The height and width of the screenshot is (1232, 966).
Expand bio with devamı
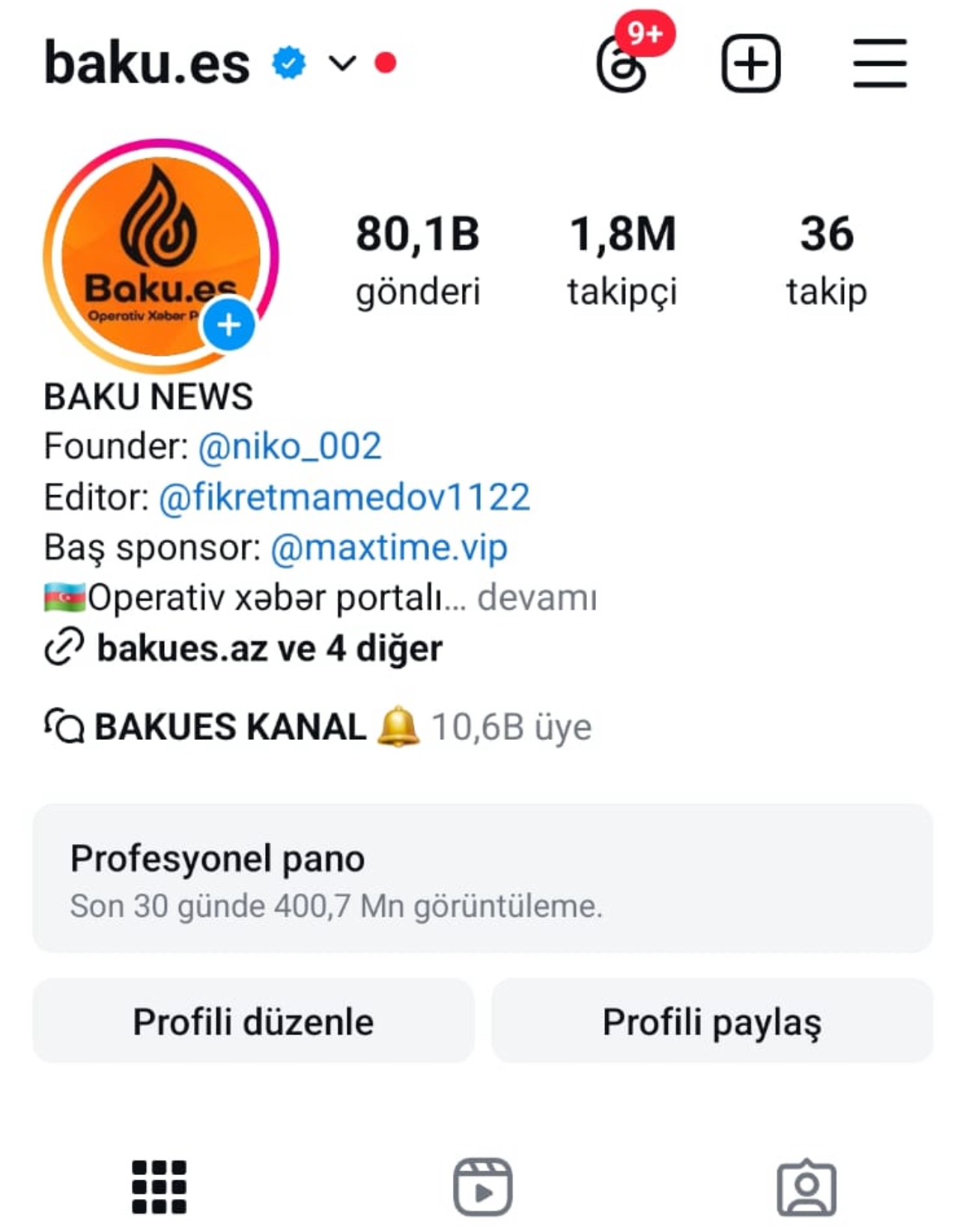click(x=537, y=598)
